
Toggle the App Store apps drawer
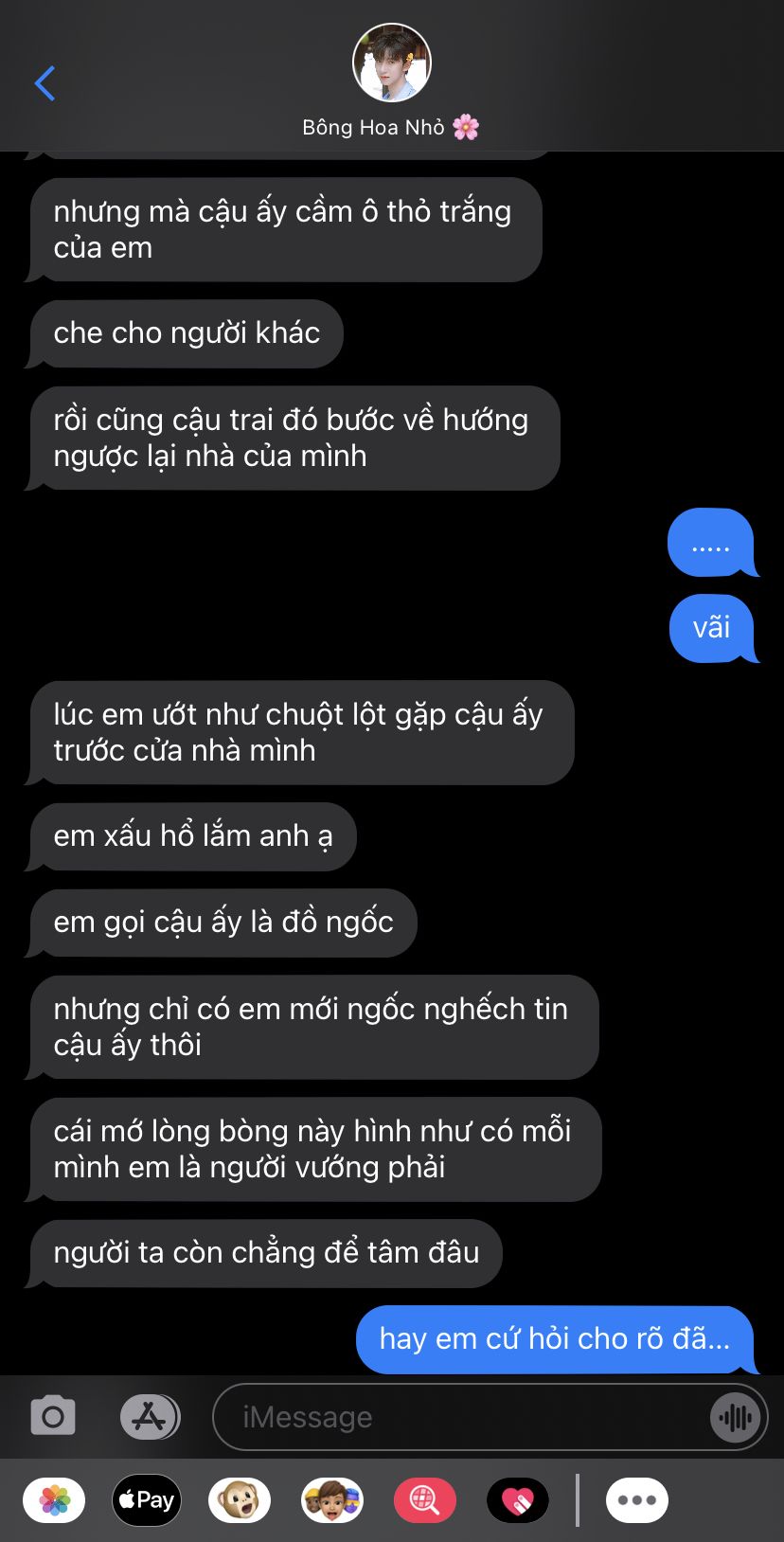click(150, 1417)
